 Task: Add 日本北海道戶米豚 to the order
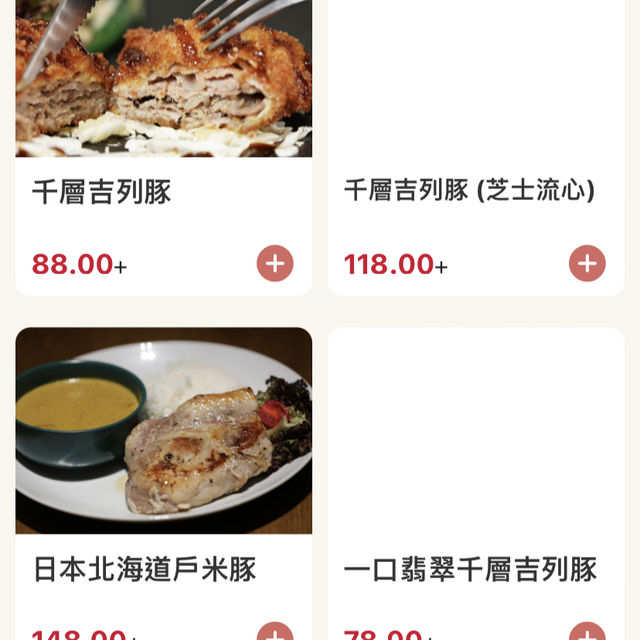[x=275, y=633]
